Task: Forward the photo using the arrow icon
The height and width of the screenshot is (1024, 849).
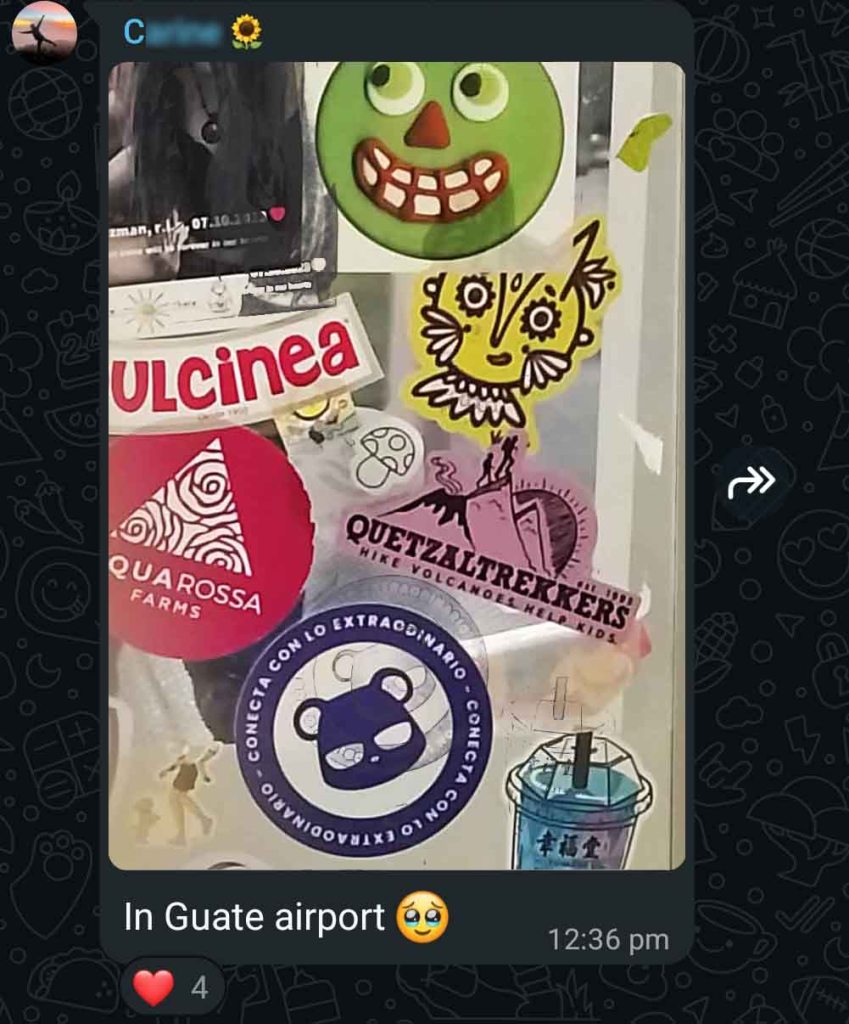Action: (751, 483)
